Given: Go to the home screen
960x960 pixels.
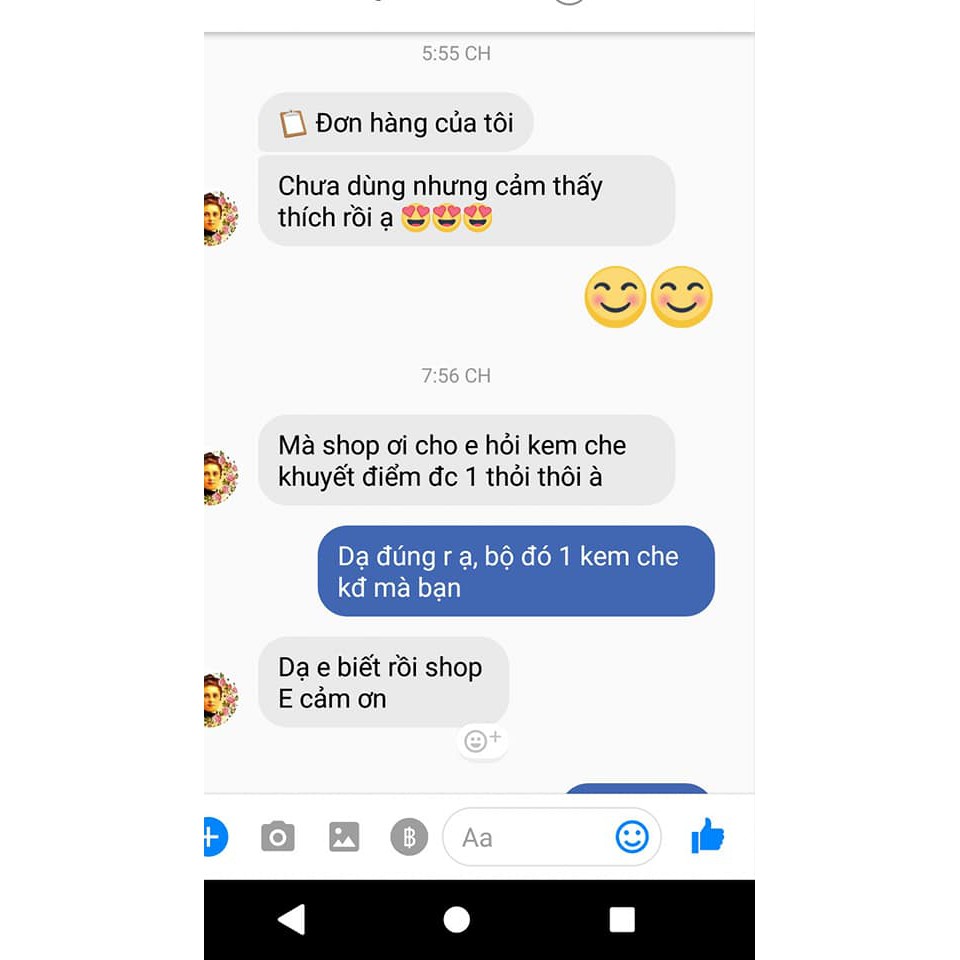Looking at the screenshot, I should tap(457, 919).
